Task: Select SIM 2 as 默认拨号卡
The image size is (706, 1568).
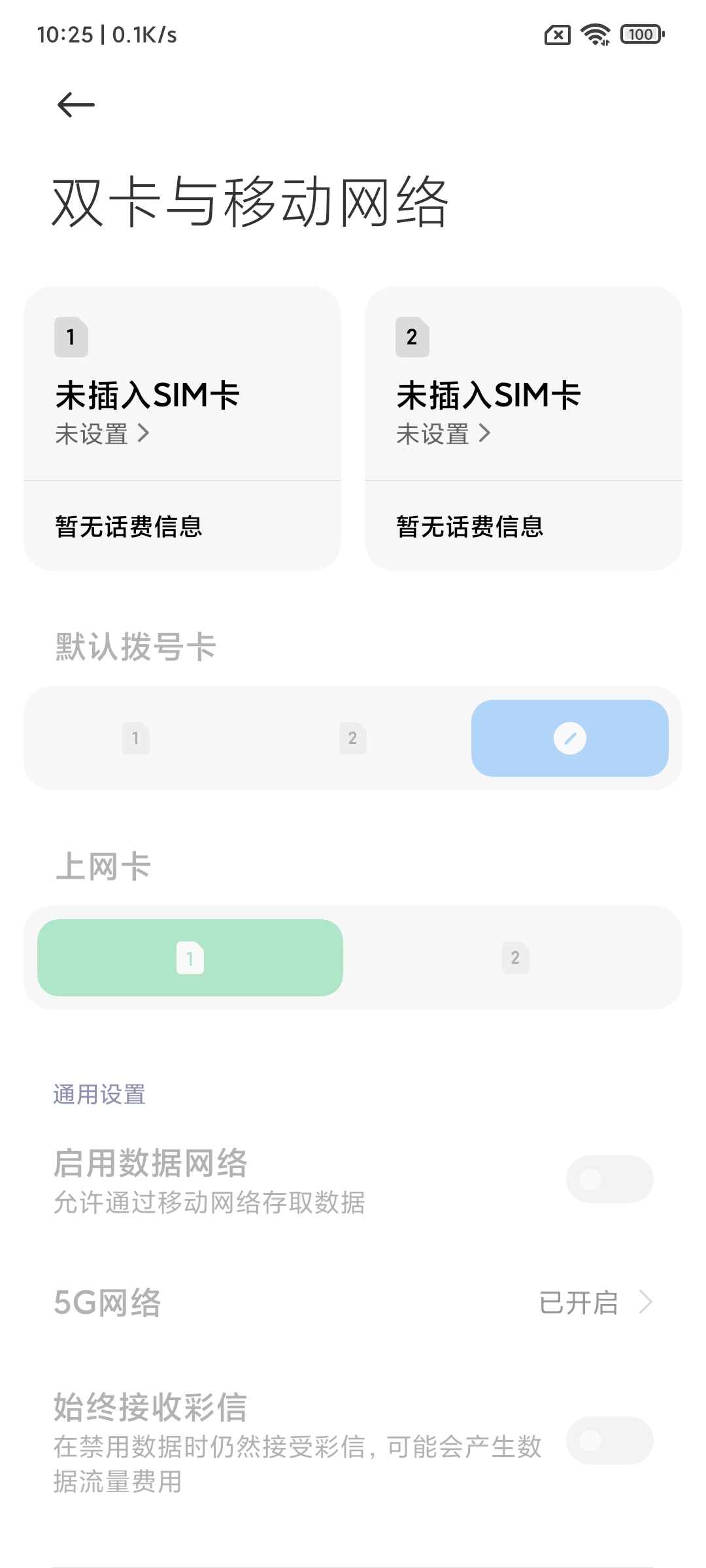Action: [x=353, y=738]
